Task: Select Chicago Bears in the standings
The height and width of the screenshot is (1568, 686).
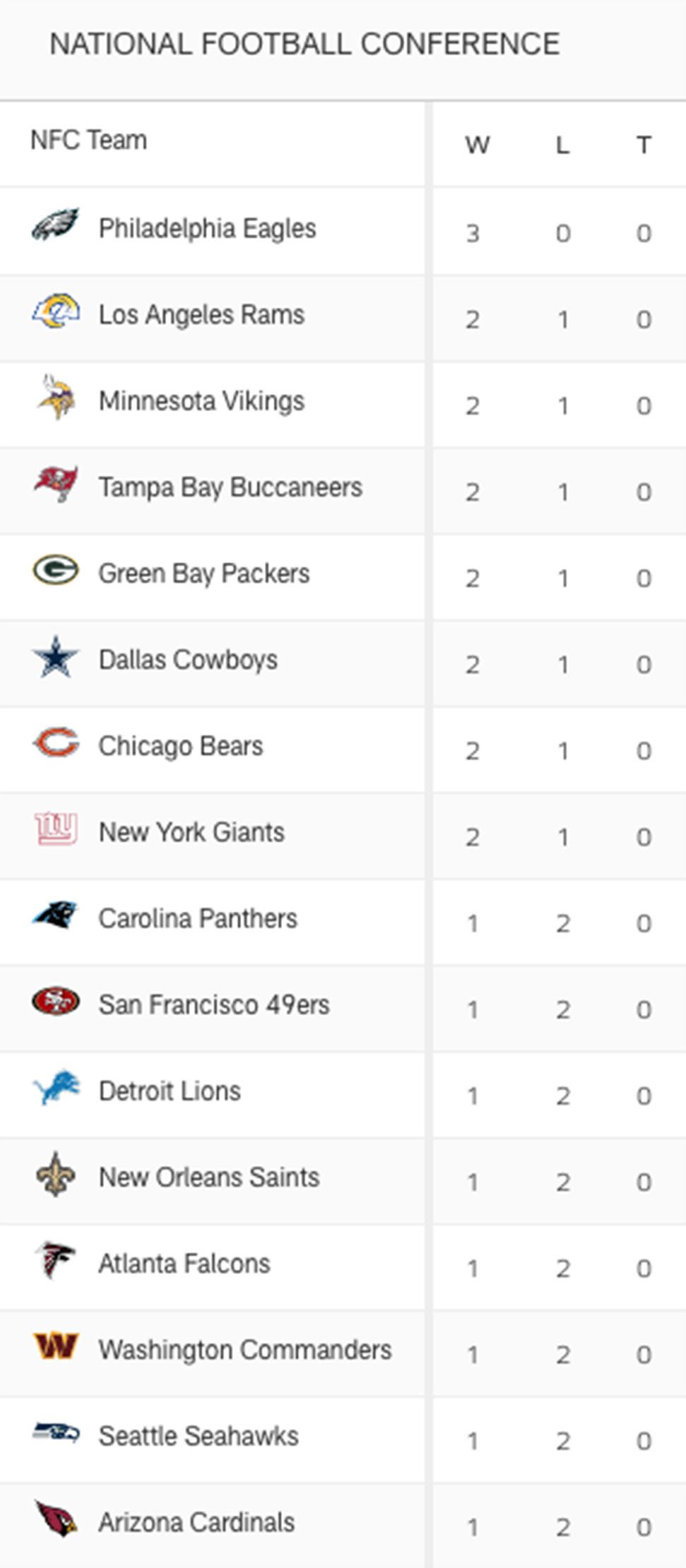Action: pos(180,746)
